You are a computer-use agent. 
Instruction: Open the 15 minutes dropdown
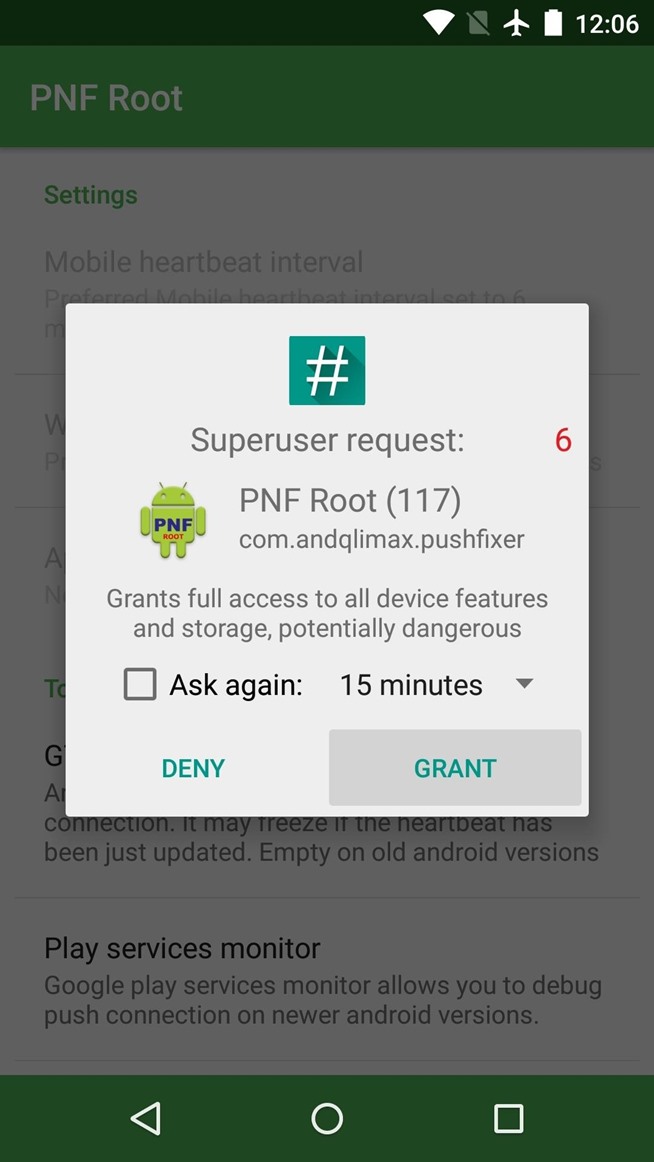(x=437, y=685)
